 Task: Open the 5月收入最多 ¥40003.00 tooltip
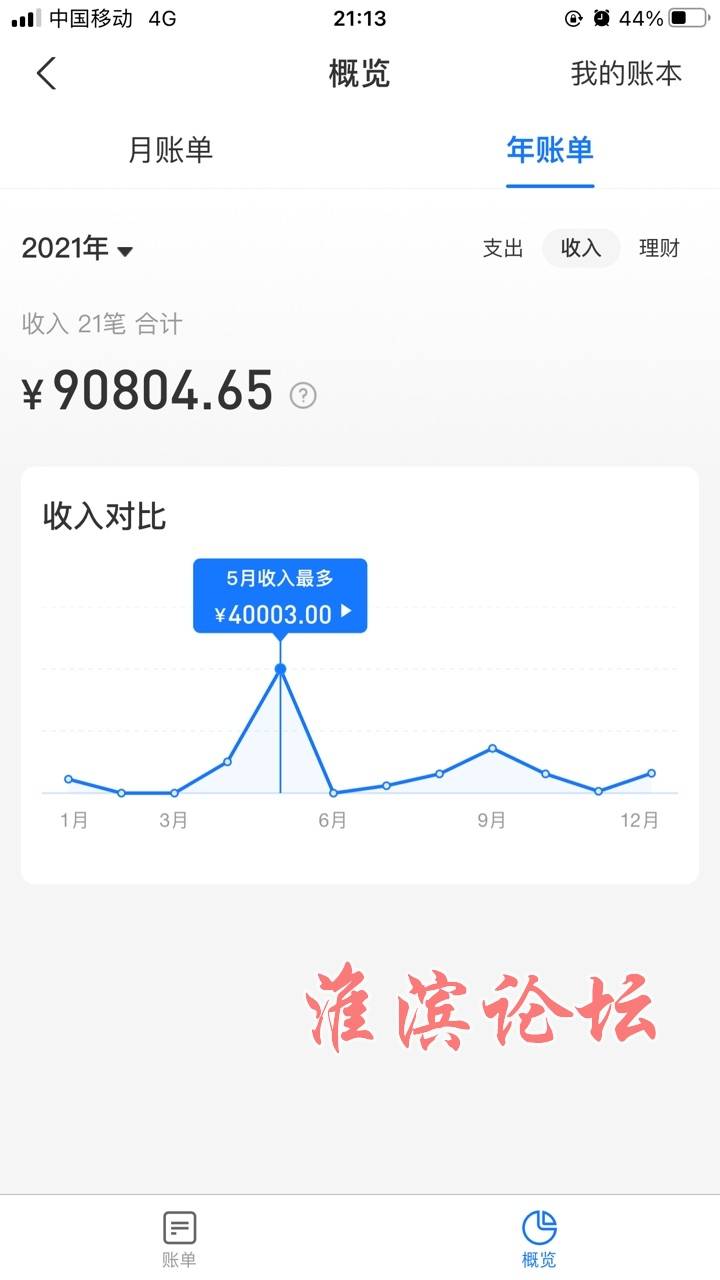[x=280, y=595]
